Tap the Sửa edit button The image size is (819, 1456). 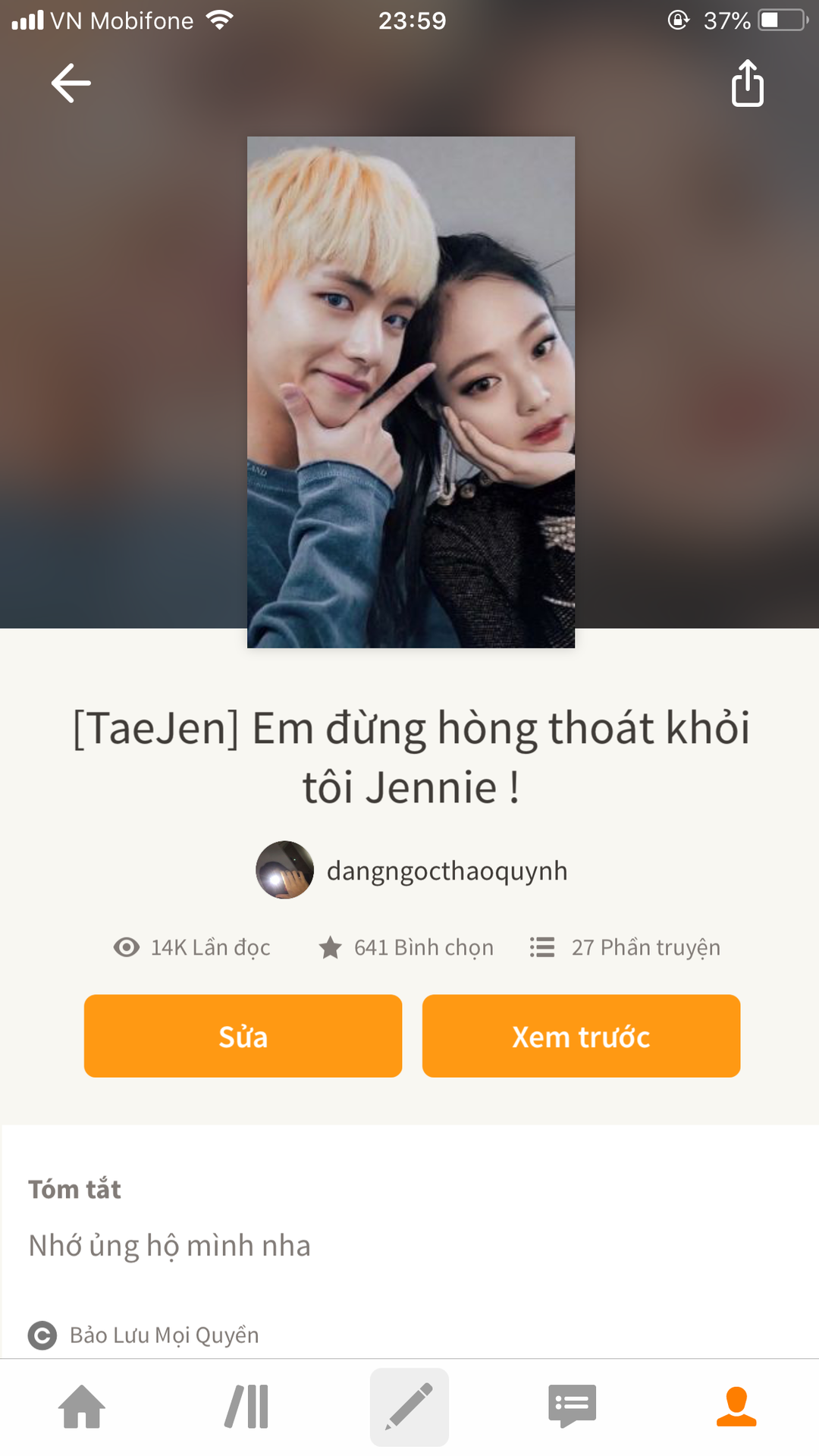pos(243,1036)
